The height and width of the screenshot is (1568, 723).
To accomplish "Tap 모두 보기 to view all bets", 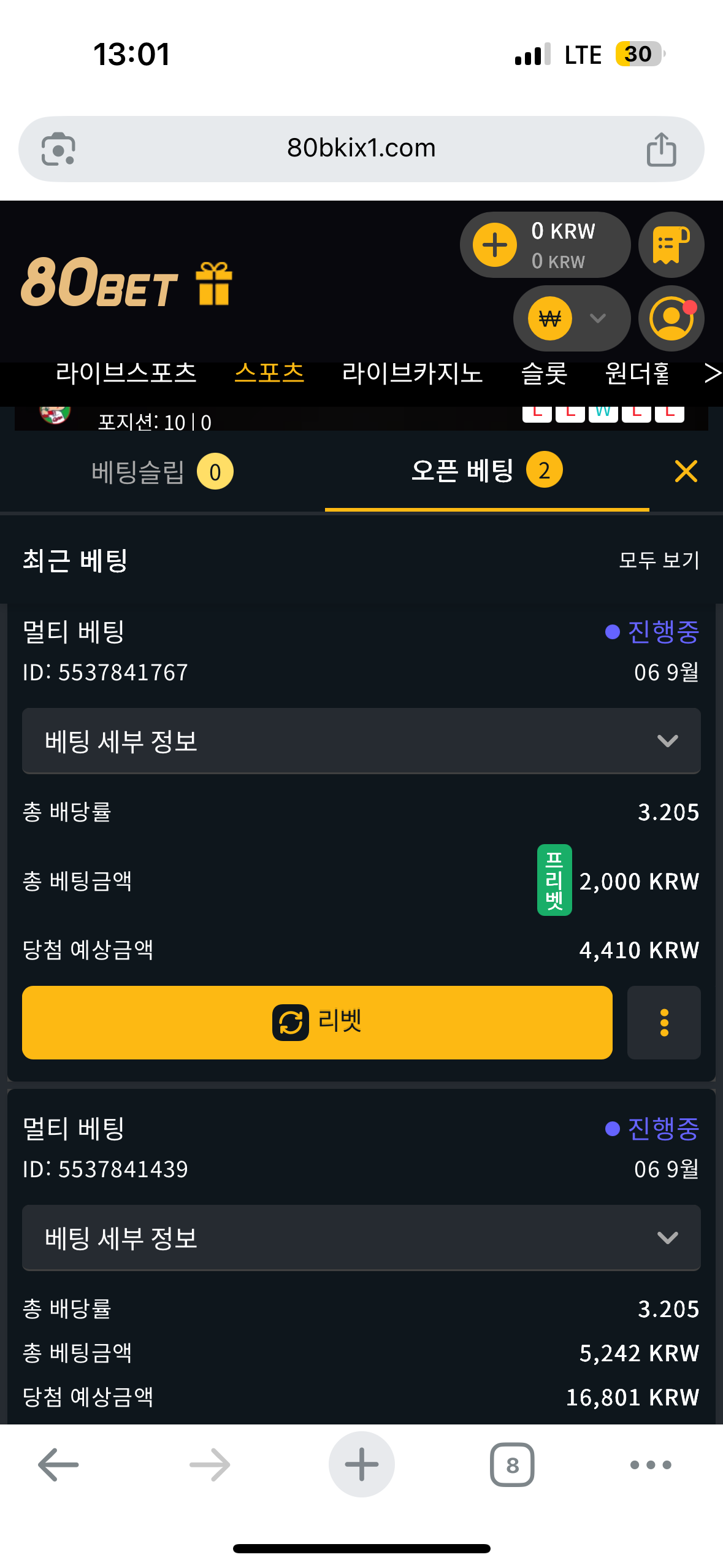I will (x=659, y=560).
